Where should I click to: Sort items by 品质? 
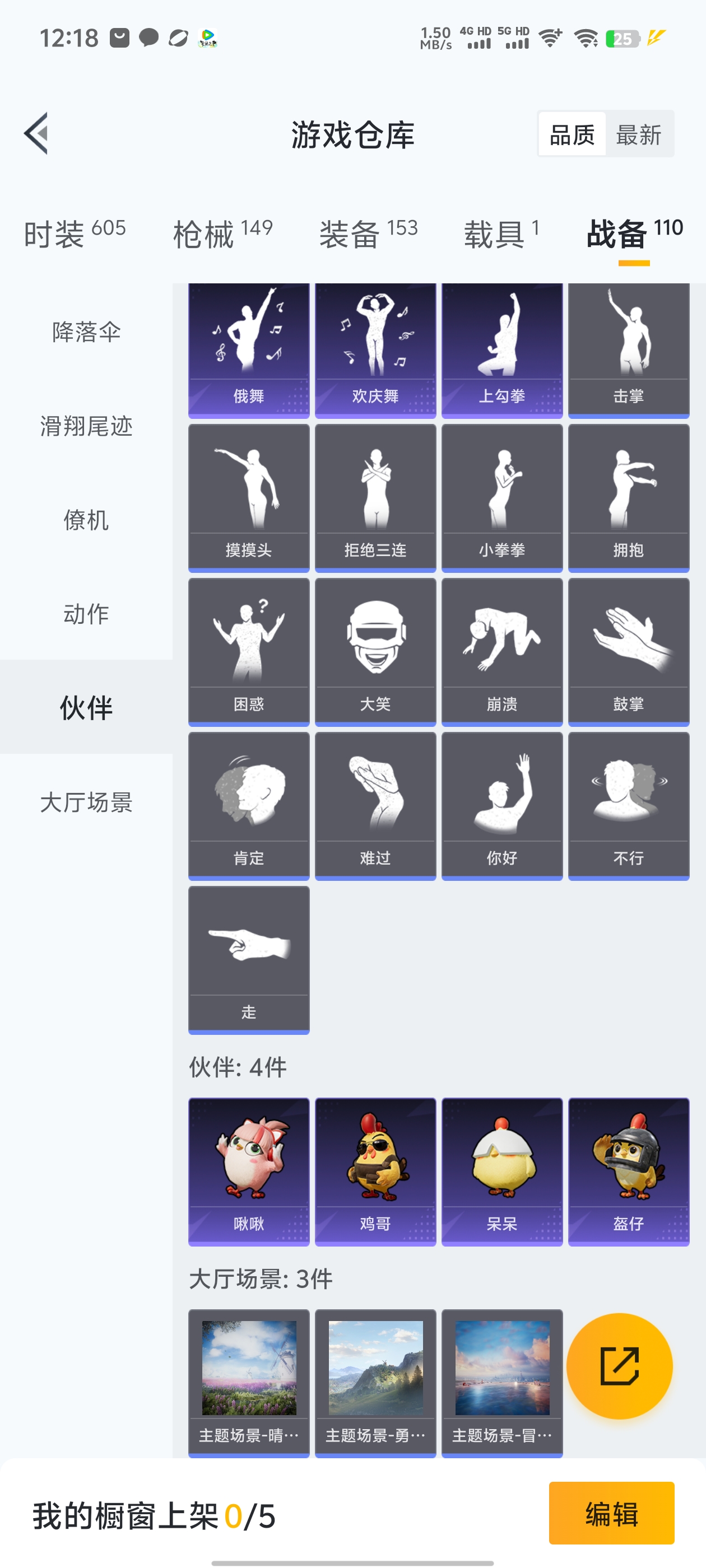coord(572,134)
